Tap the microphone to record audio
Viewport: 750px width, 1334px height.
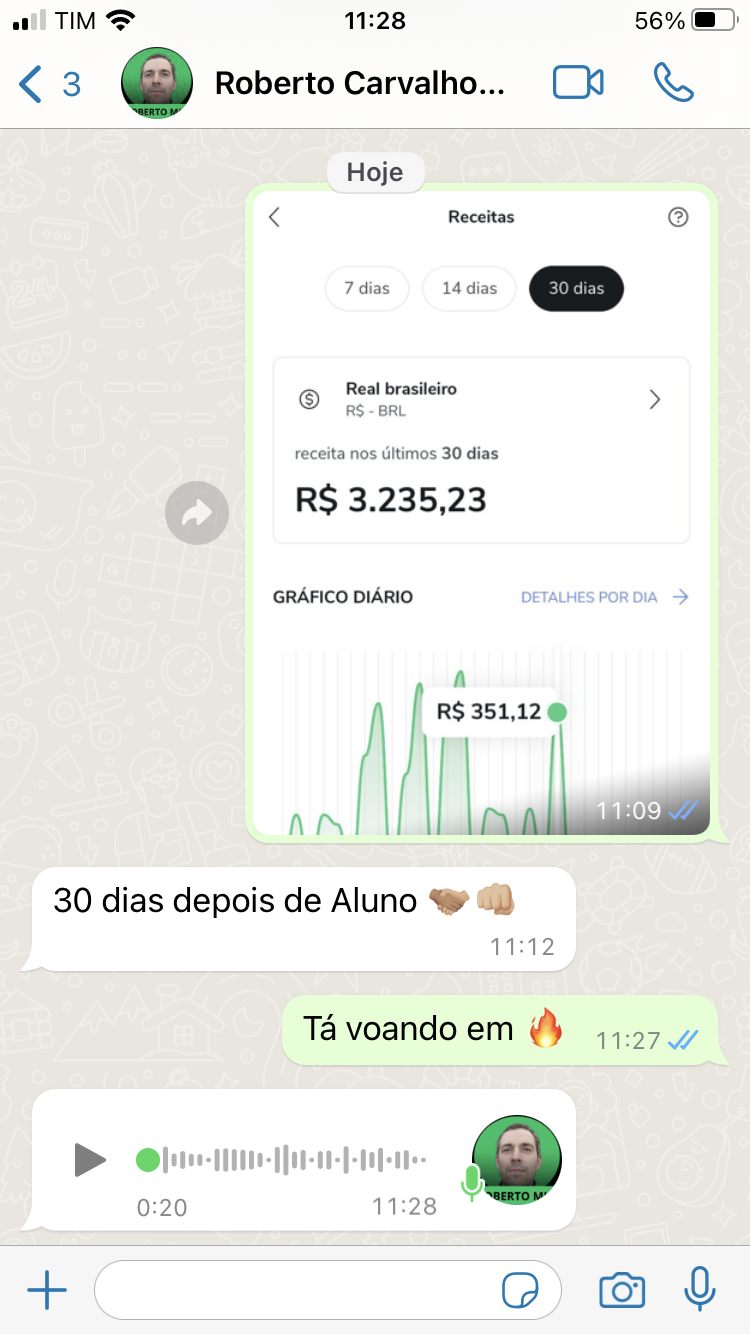pos(700,1289)
